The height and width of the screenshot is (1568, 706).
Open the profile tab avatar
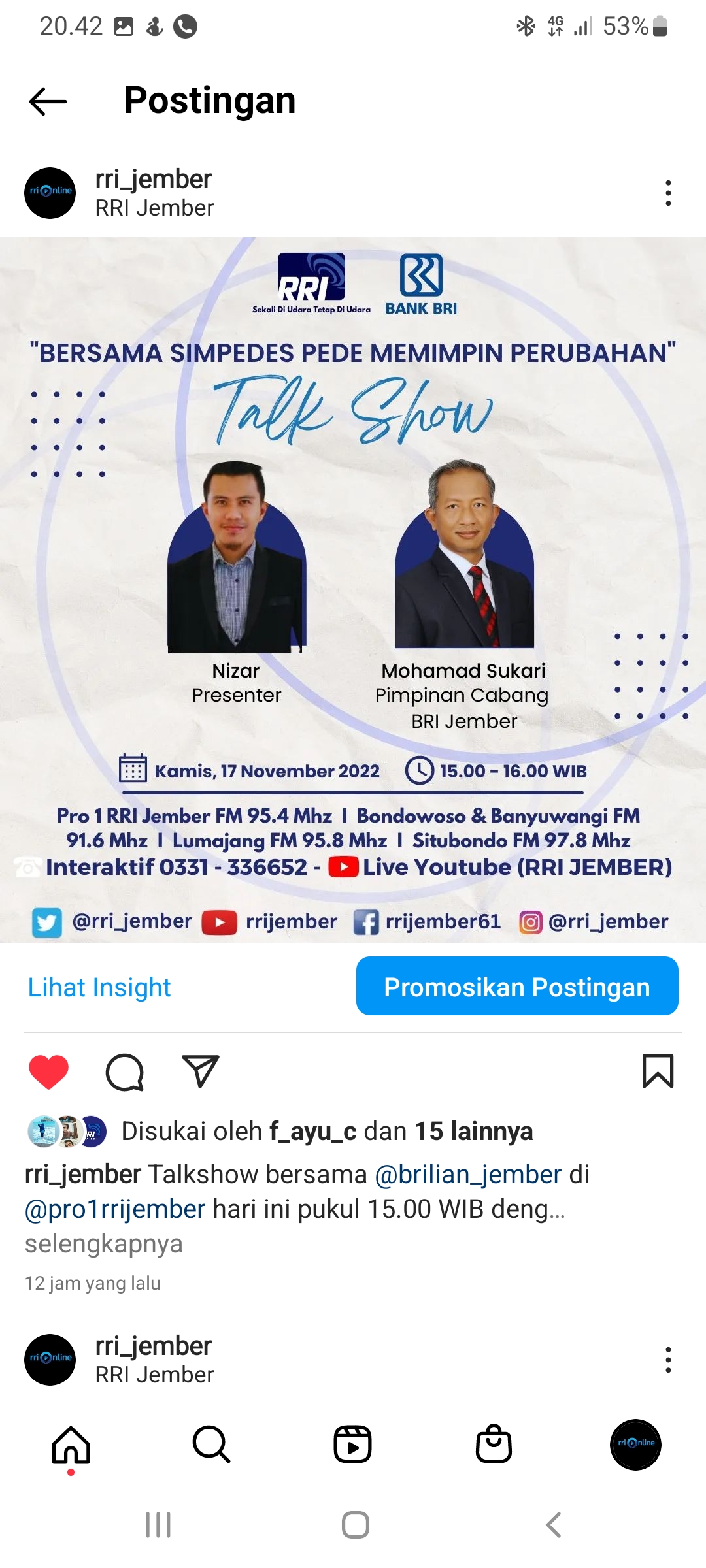635,1445
